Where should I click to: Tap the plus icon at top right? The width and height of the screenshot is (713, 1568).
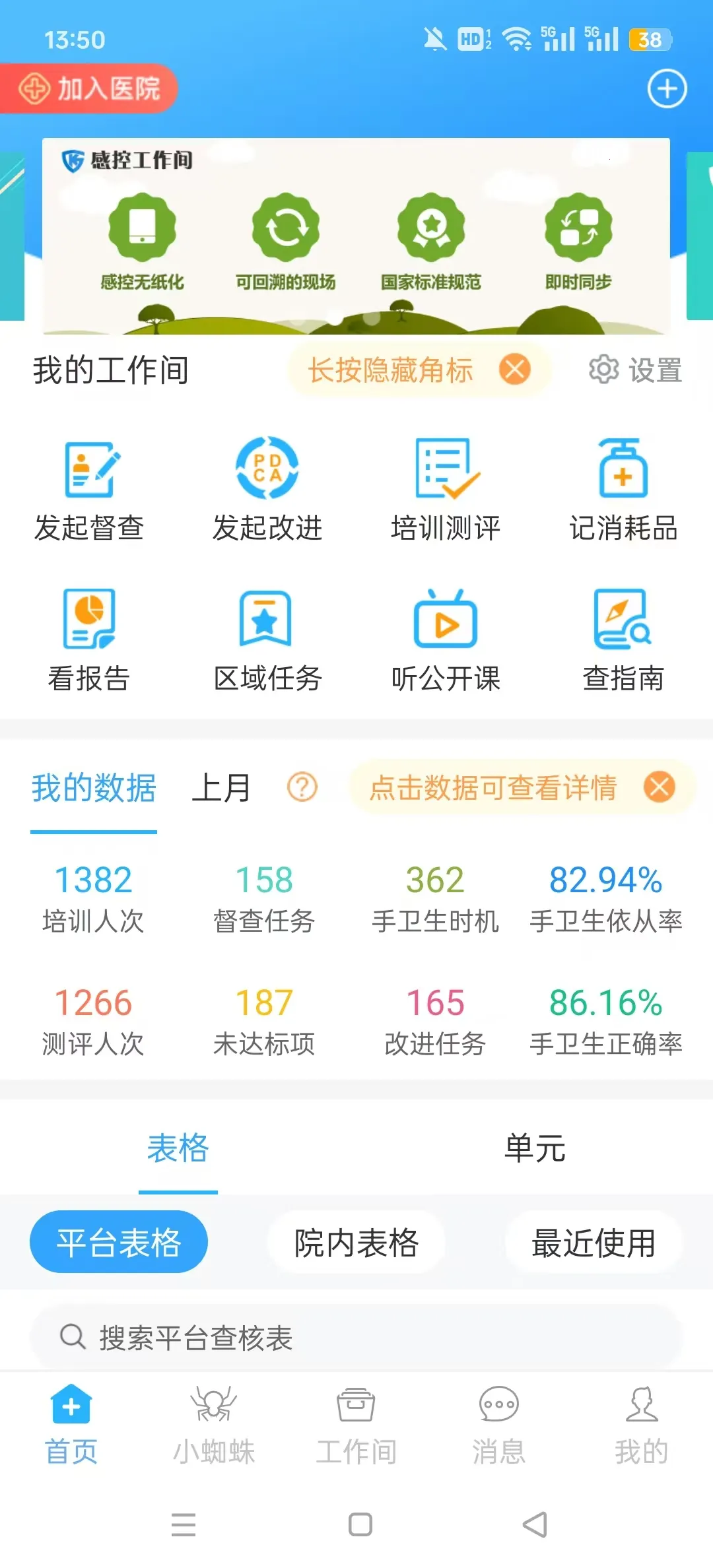667,89
